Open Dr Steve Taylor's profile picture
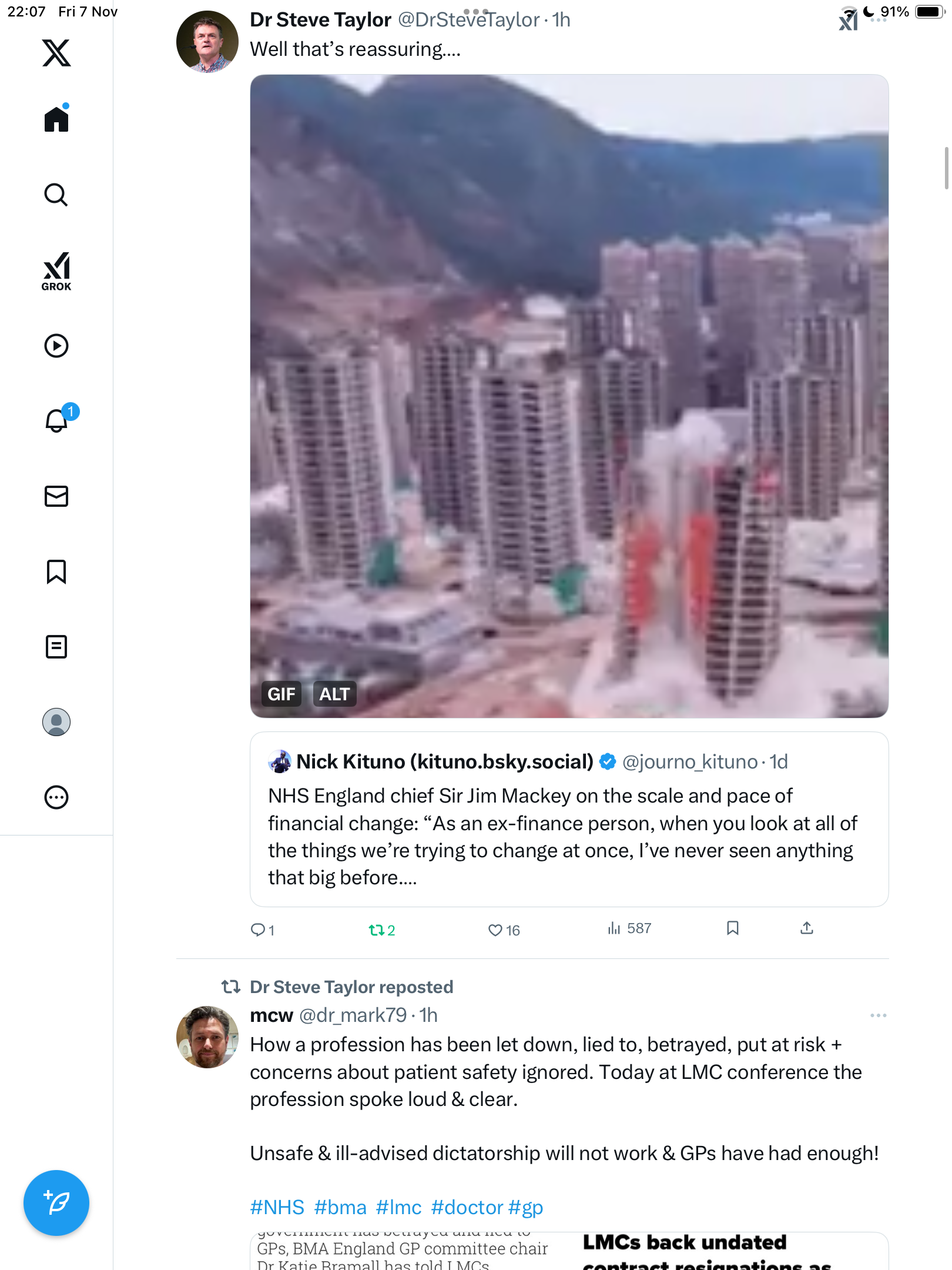This screenshot has width=952, height=1270. (207, 42)
